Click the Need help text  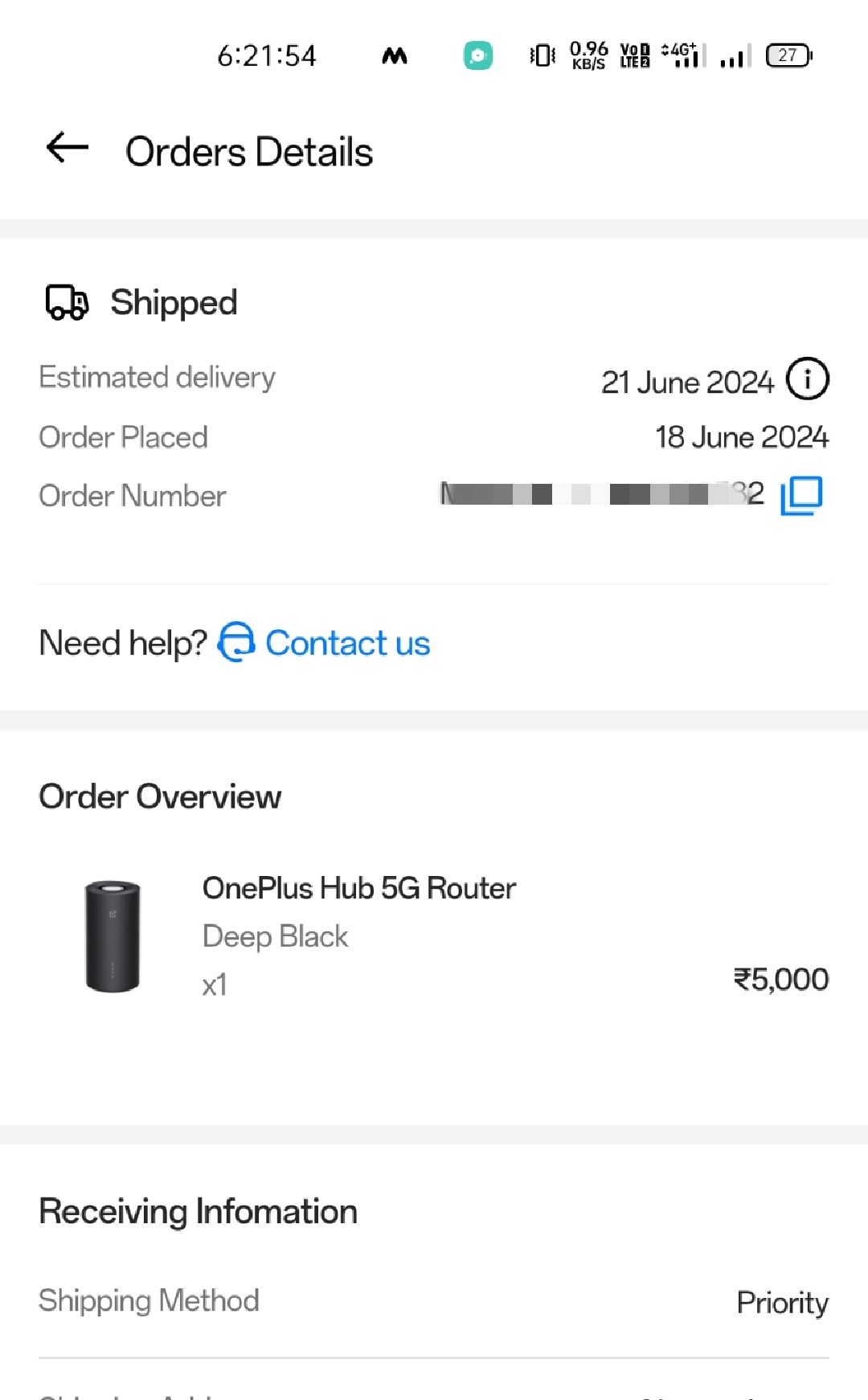pos(122,642)
